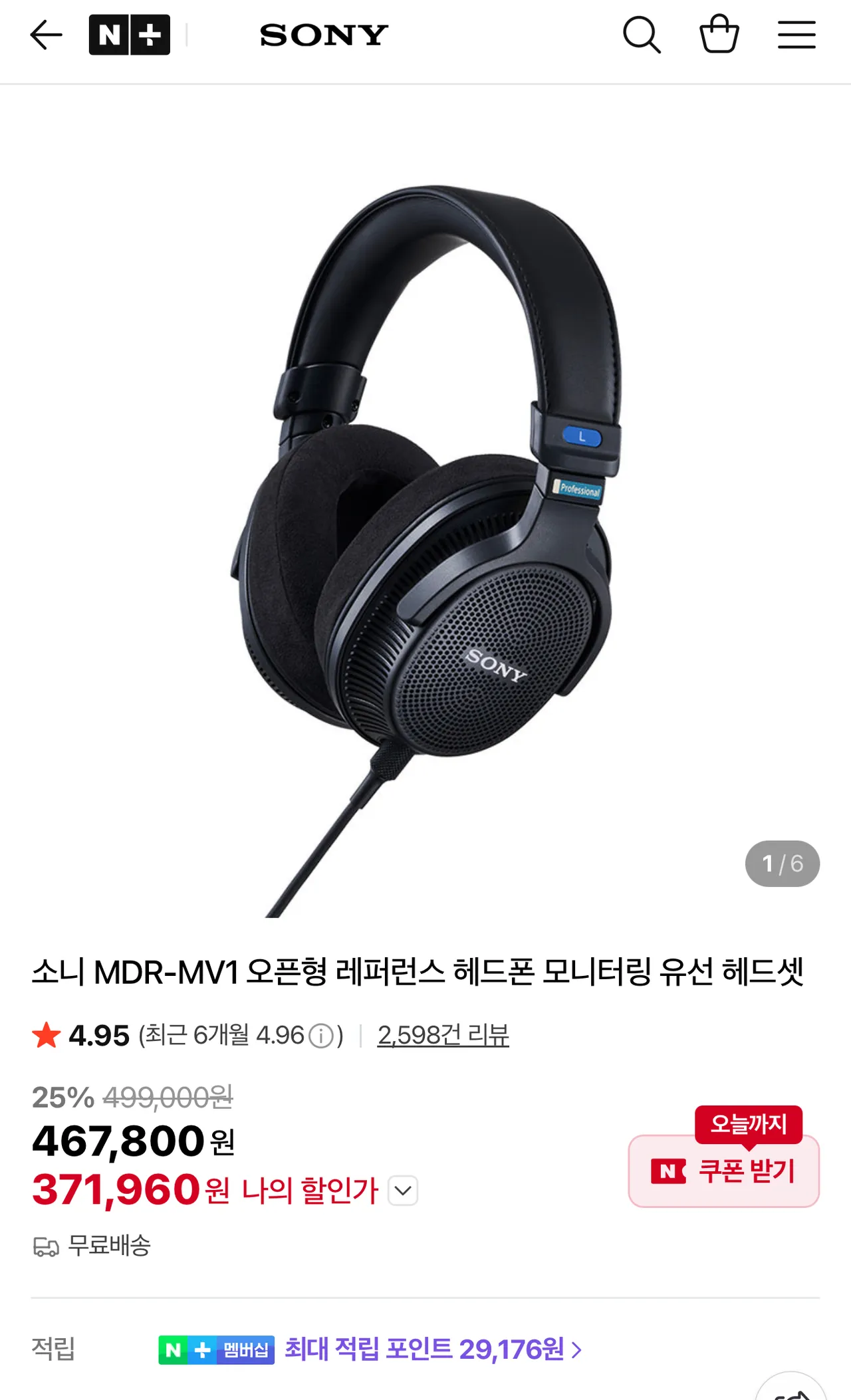Open the Sony brand store page
The width and height of the screenshot is (851, 1400).
324,35
